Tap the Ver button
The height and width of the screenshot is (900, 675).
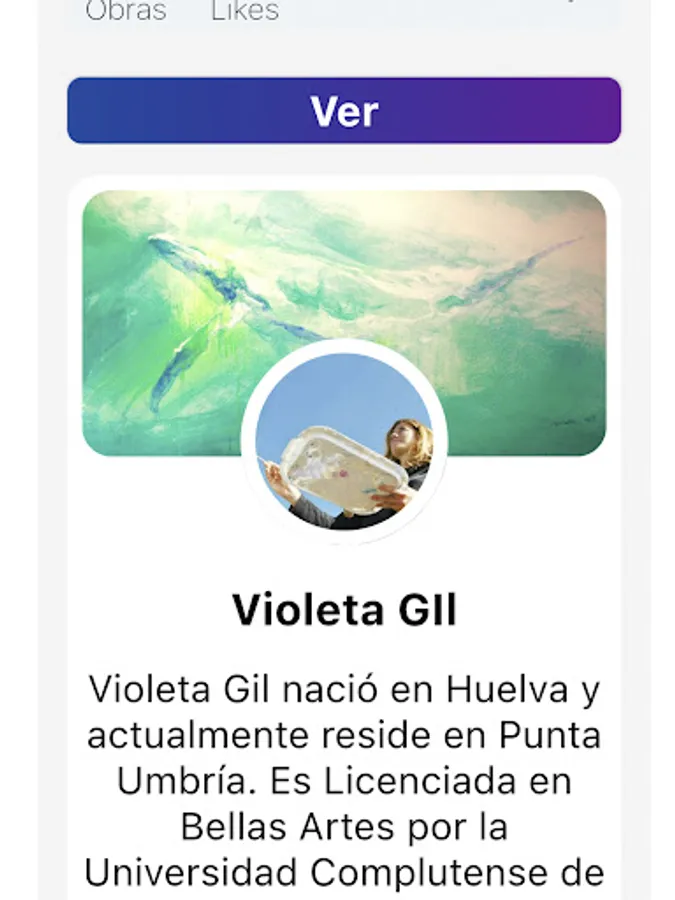pyautogui.click(x=344, y=111)
